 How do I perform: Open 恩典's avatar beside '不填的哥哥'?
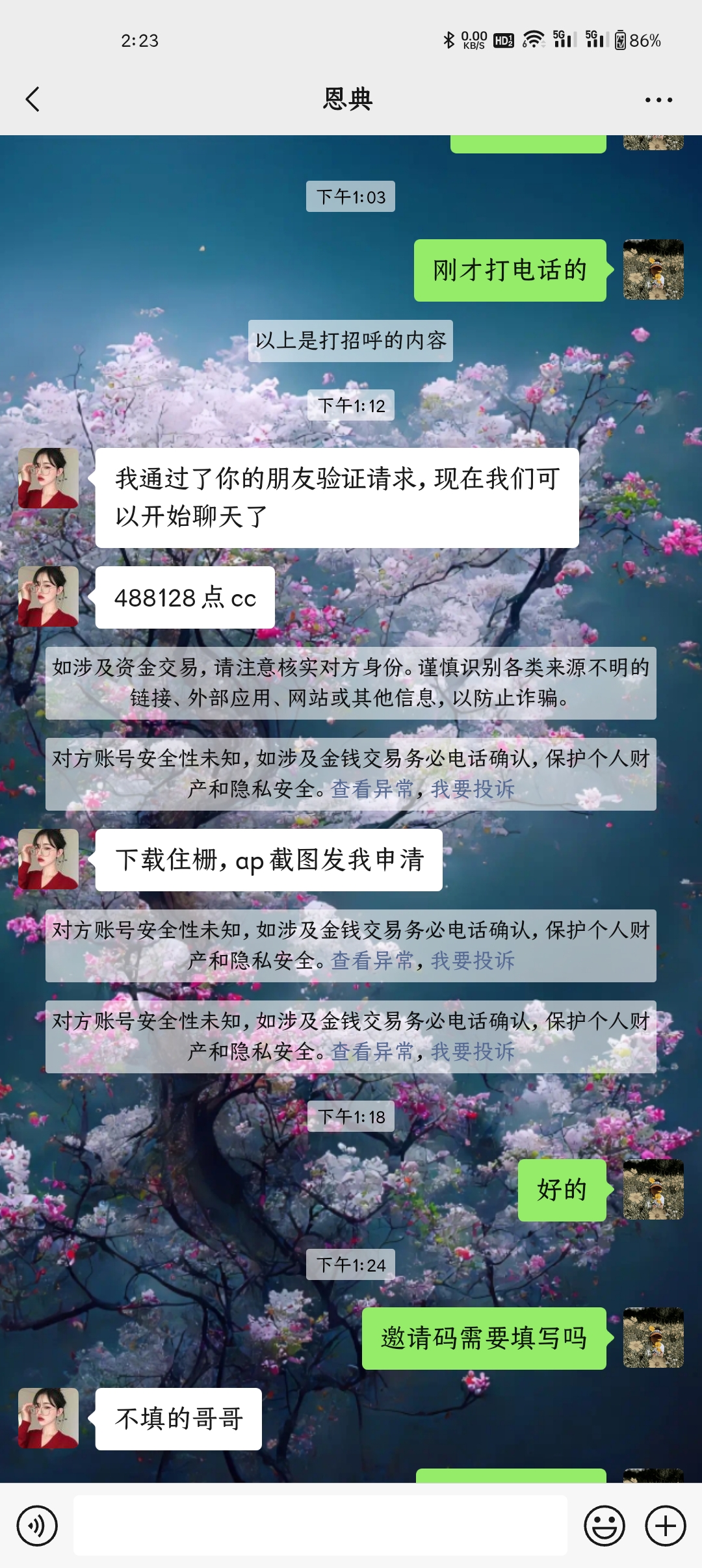[x=48, y=1418]
